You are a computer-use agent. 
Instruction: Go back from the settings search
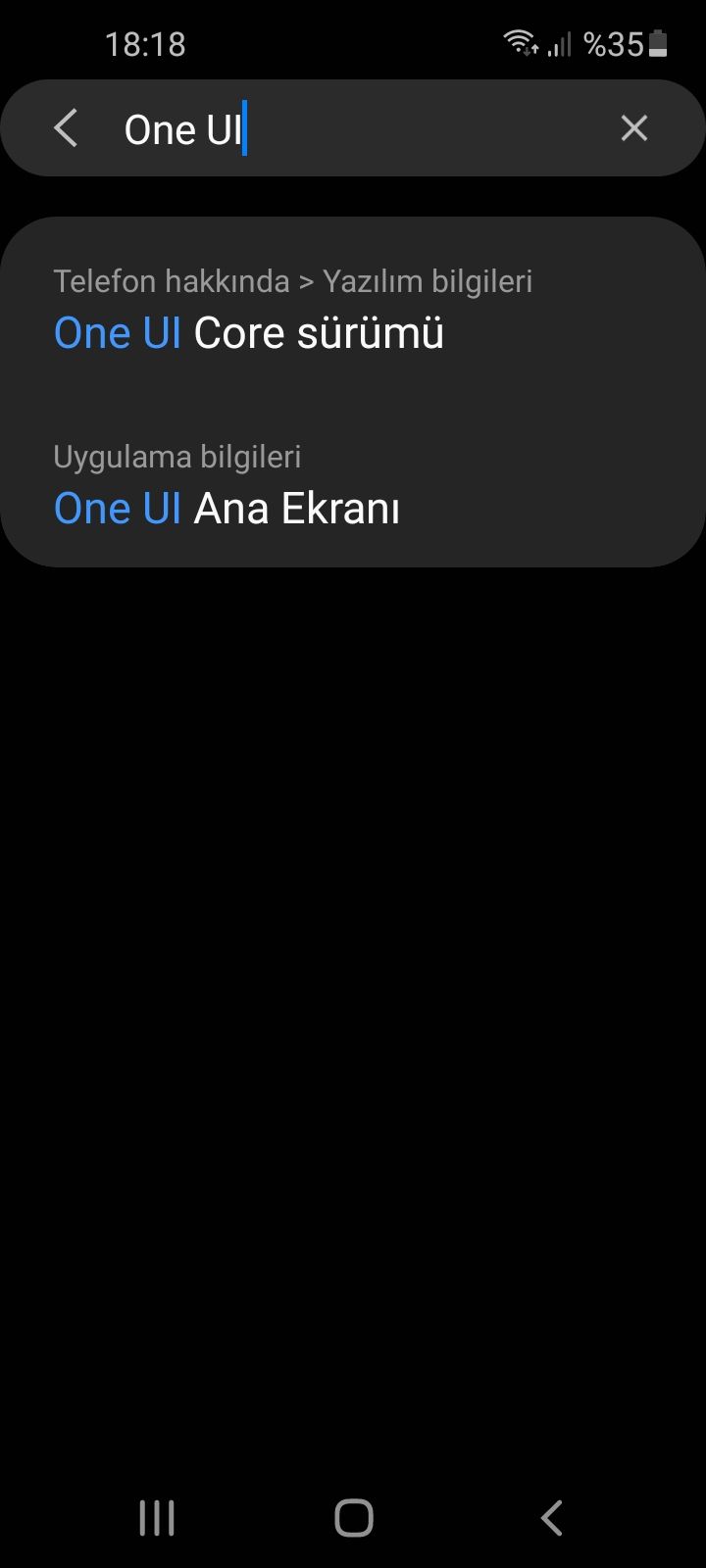(66, 128)
